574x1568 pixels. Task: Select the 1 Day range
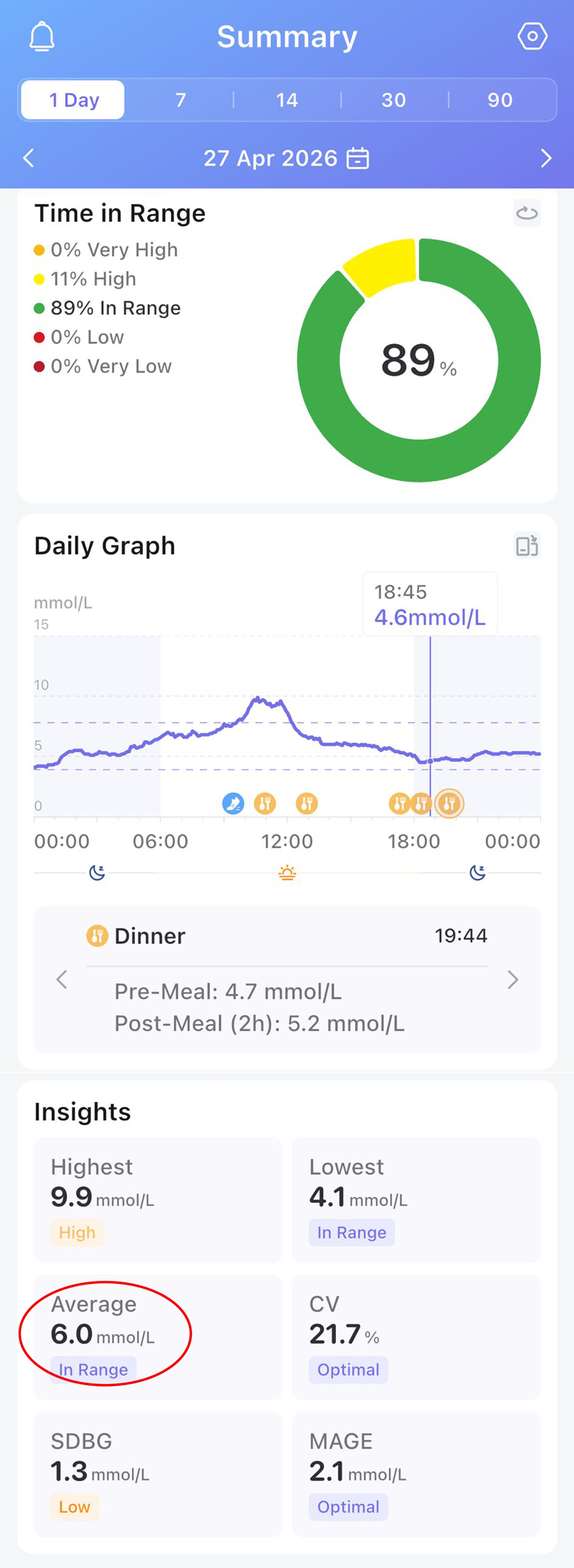click(73, 100)
